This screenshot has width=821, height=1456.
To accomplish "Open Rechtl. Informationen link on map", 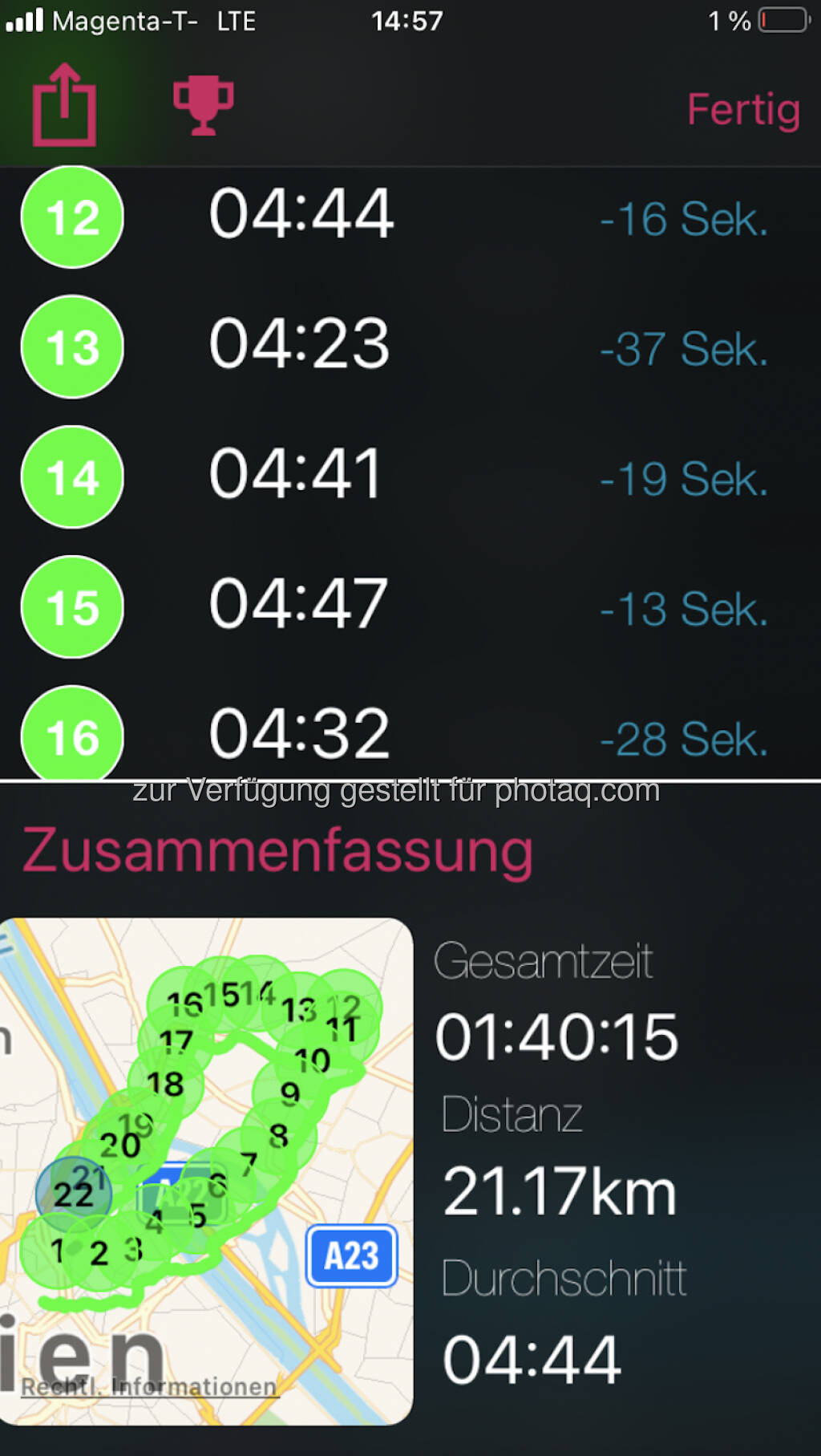I will (149, 1386).
